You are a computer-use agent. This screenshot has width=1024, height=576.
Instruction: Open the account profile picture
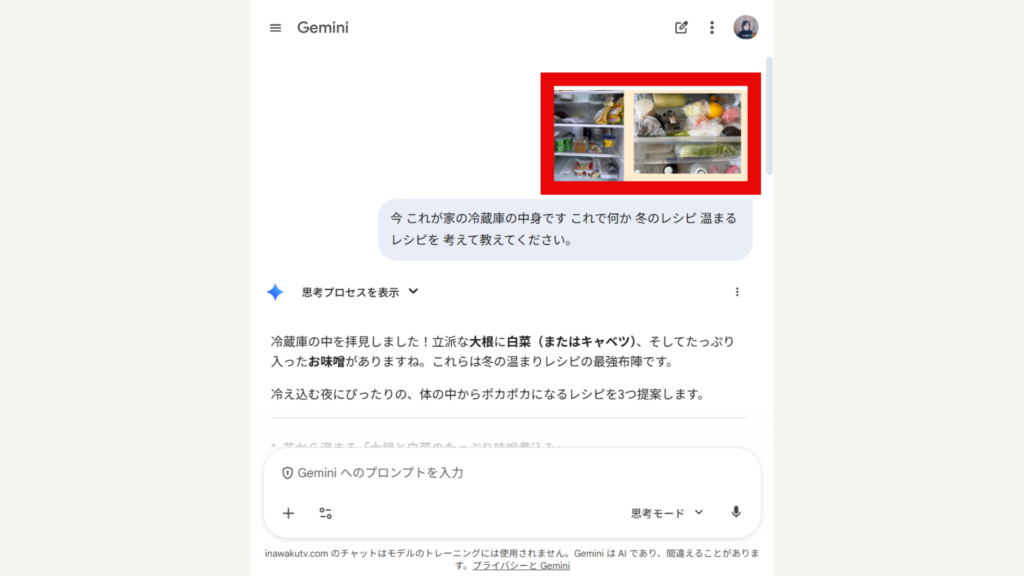pyautogui.click(x=746, y=28)
